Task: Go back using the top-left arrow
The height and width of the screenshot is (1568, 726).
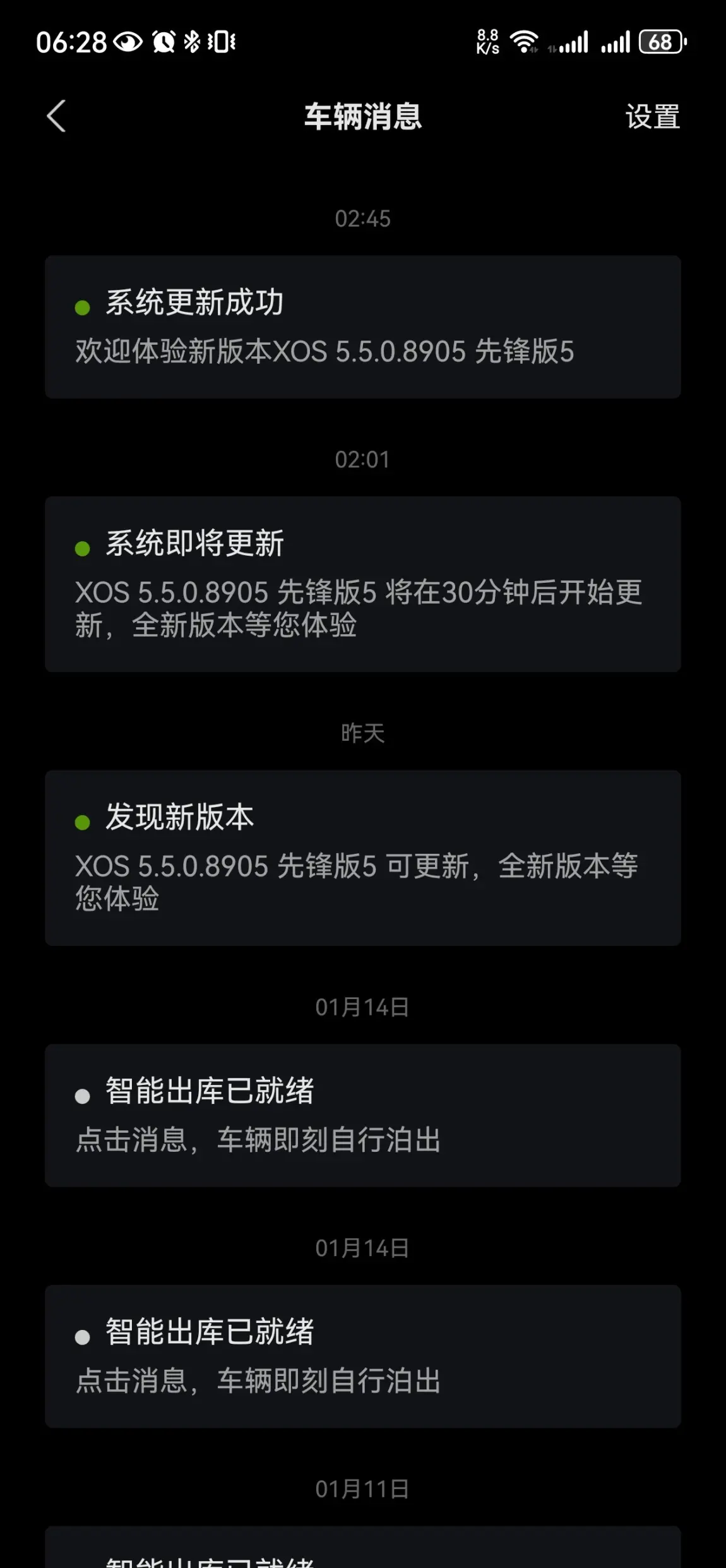Action: tap(56, 116)
